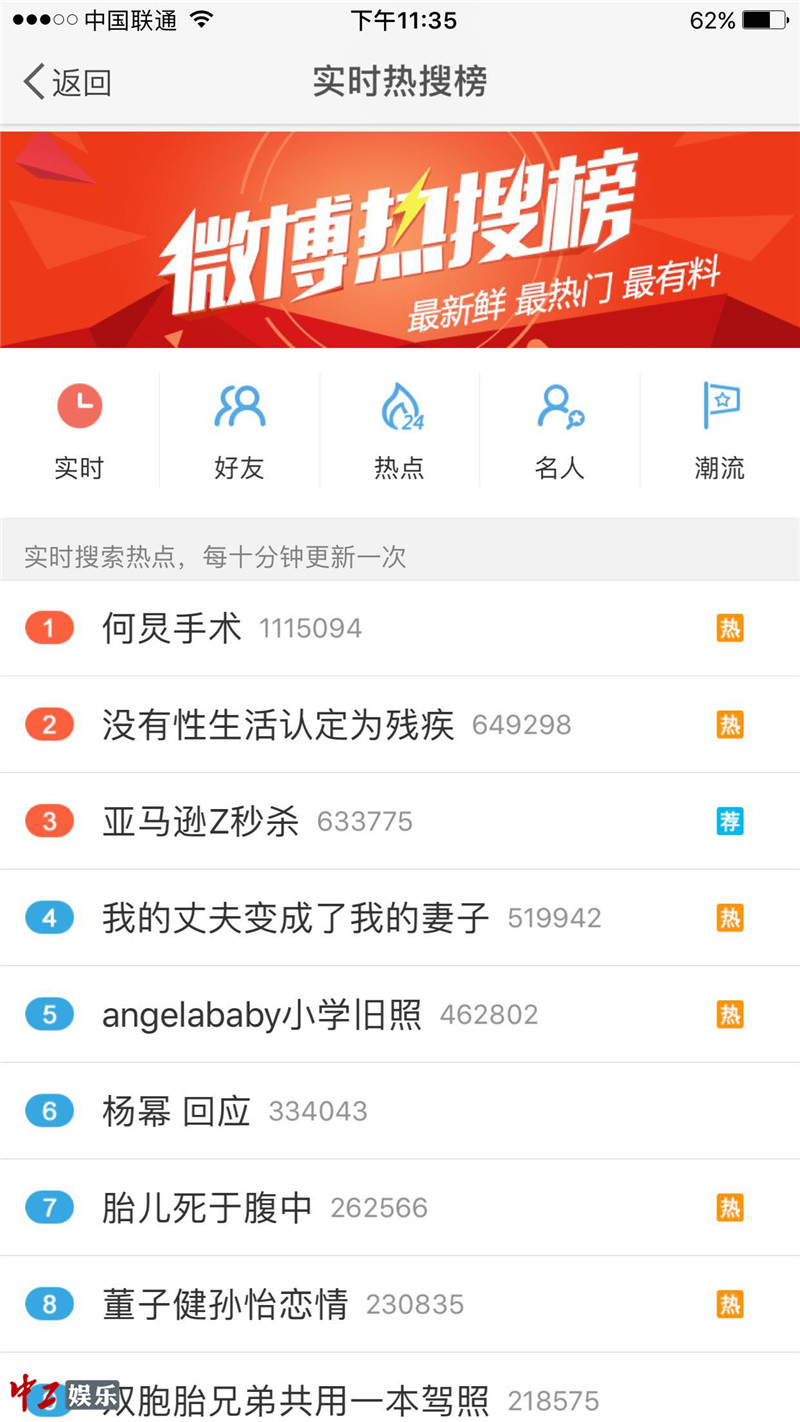View the topic 胎儿死于腹中
Viewport: 800px width, 1422px height.
[x=208, y=1207]
